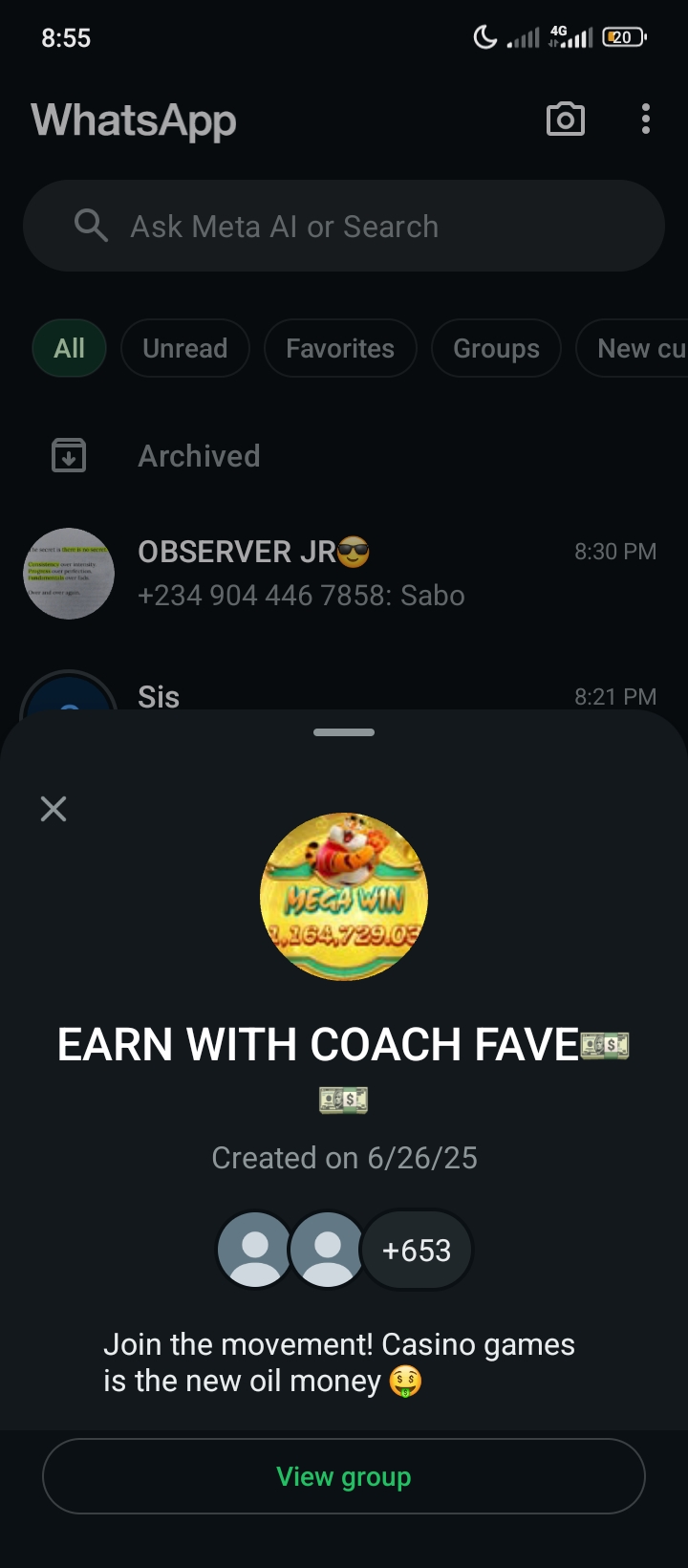Open the Archived chats row
Image resolution: width=688 pixels, height=1568 pixels.
(199, 456)
